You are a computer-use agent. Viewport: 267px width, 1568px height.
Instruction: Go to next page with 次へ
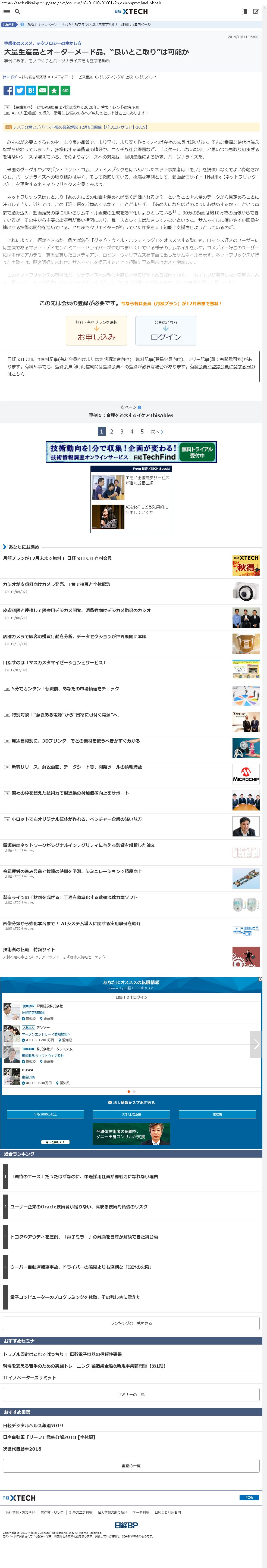[156, 432]
